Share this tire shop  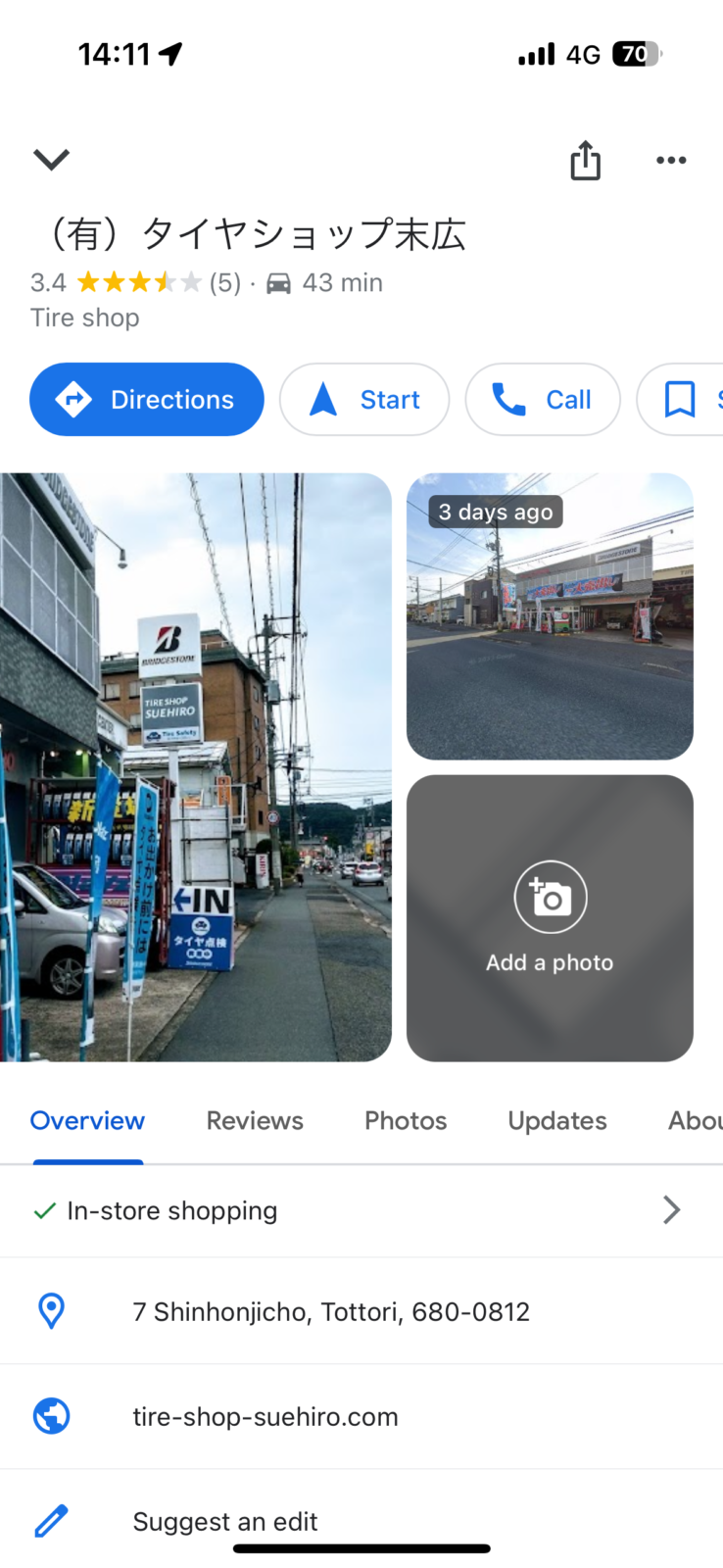585,161
